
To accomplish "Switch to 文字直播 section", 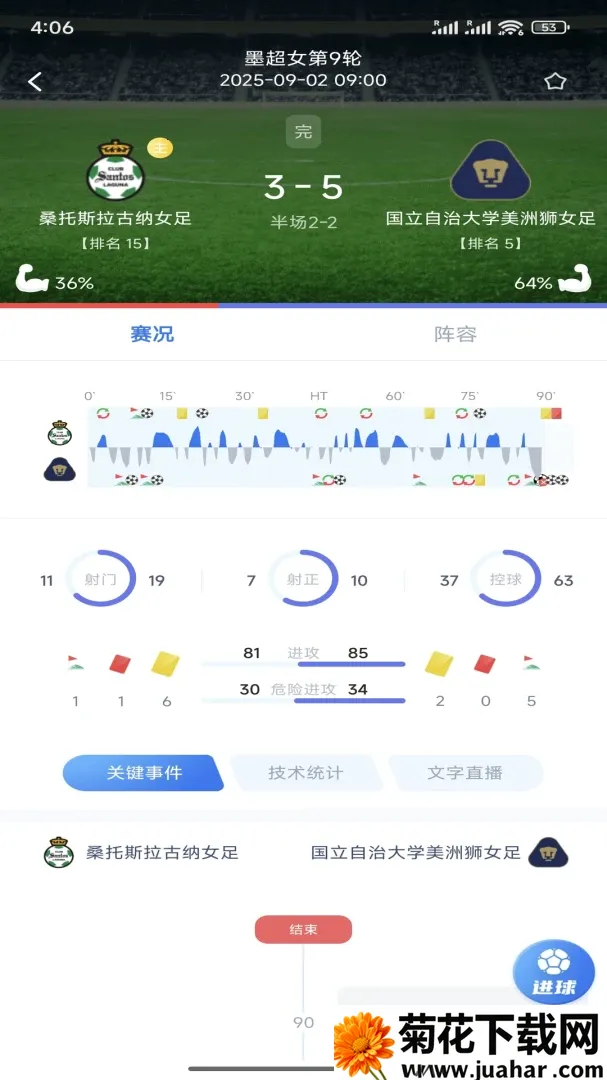I will (x=465, y=773).
